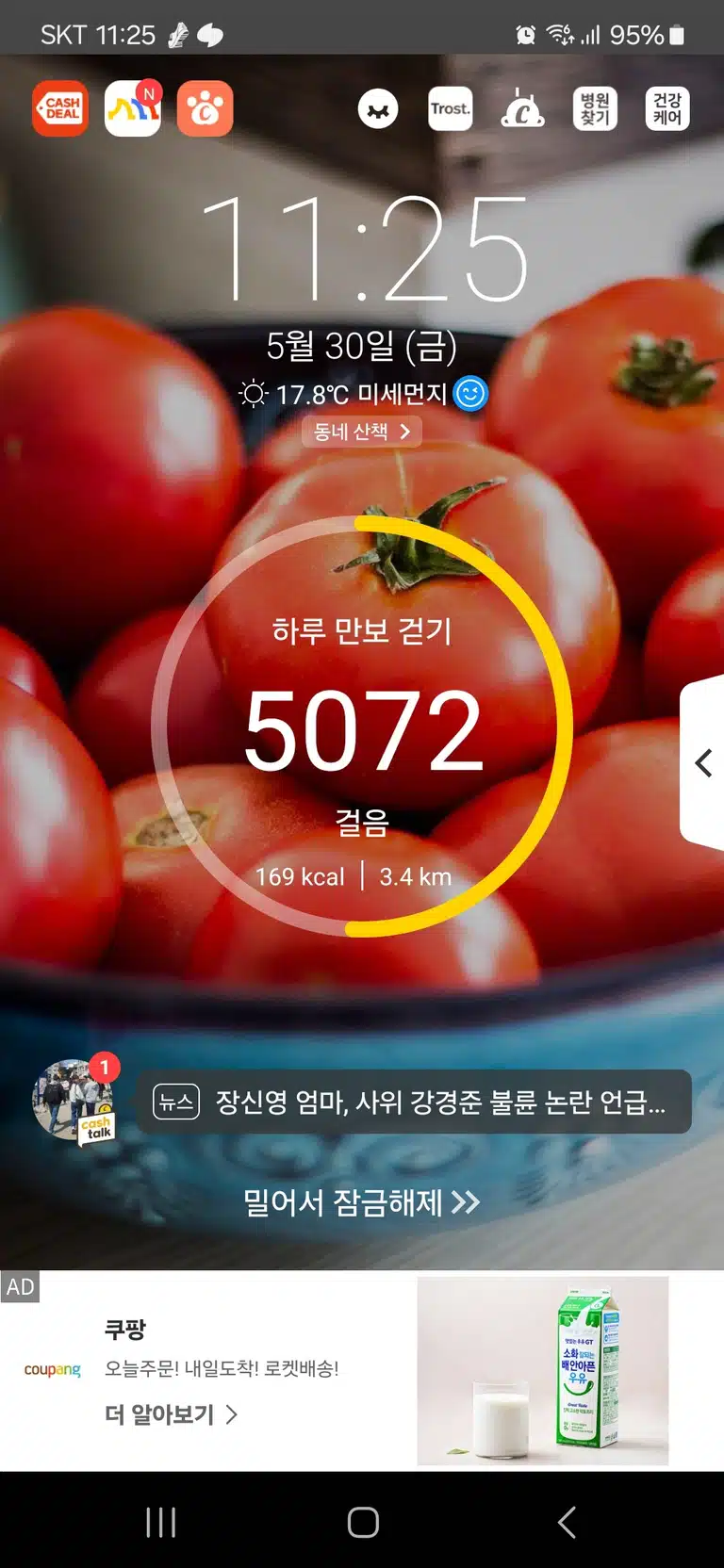Open the shortcut icon with the C character

coord(522,109)
